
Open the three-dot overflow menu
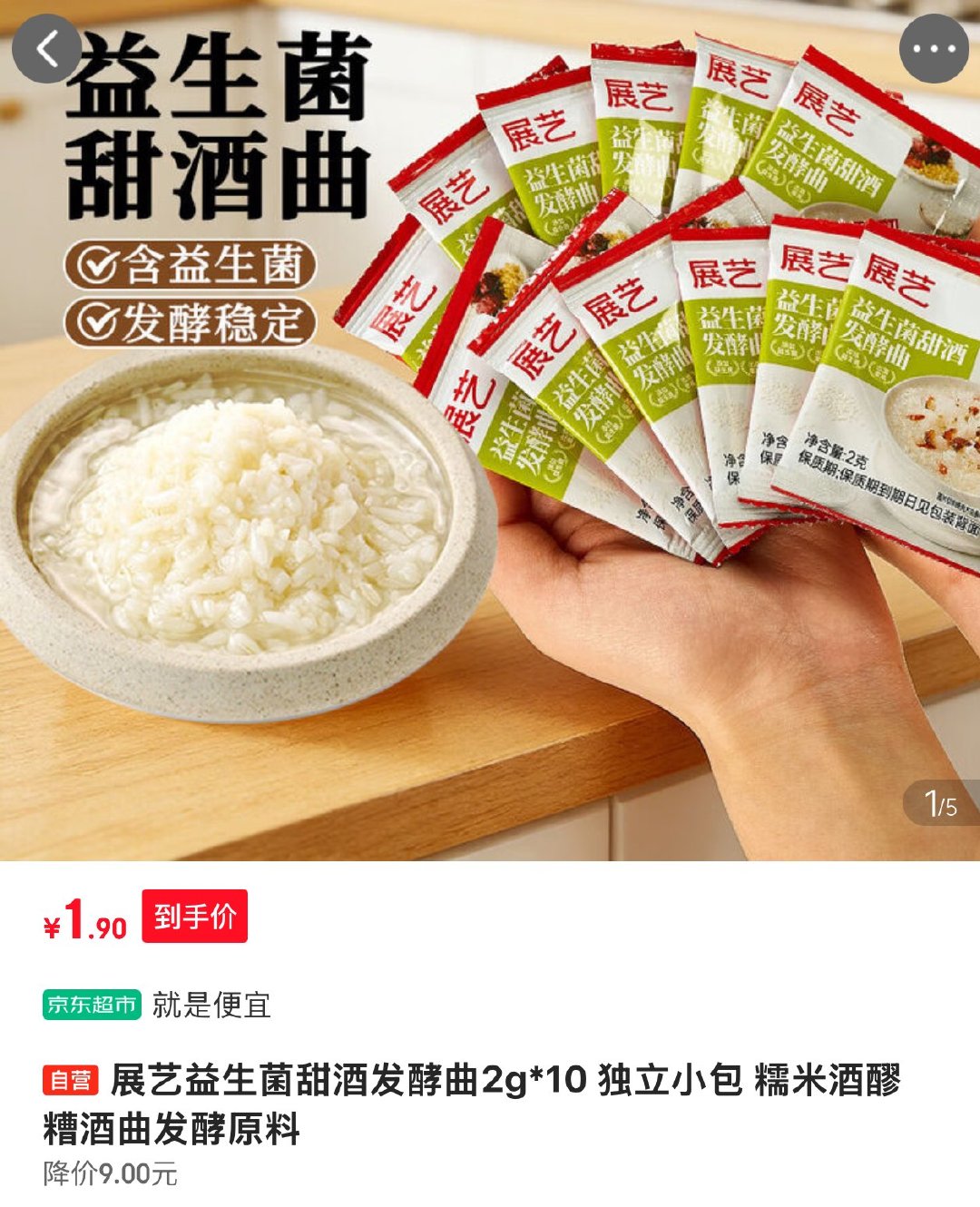pos(934,49)
